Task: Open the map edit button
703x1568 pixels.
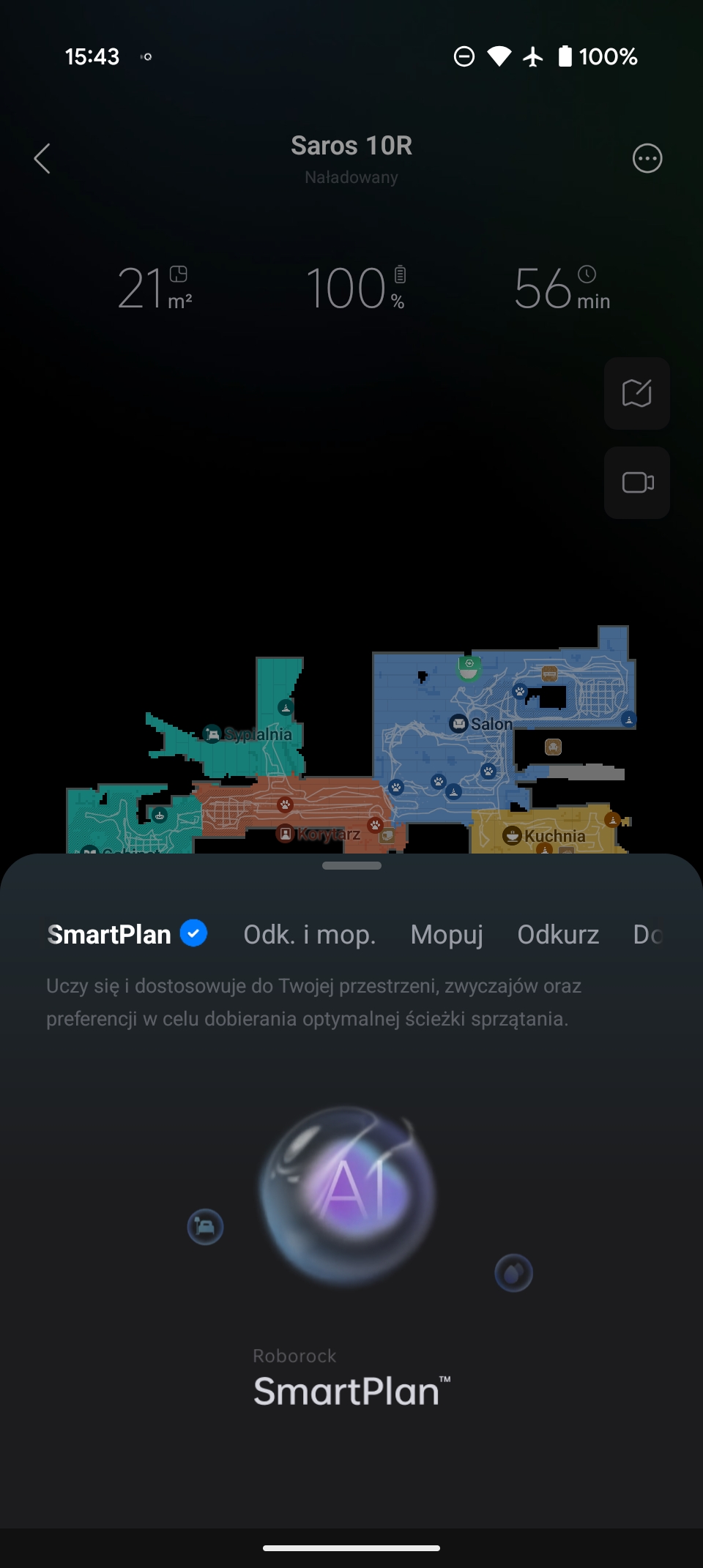Action: point(637,393)
